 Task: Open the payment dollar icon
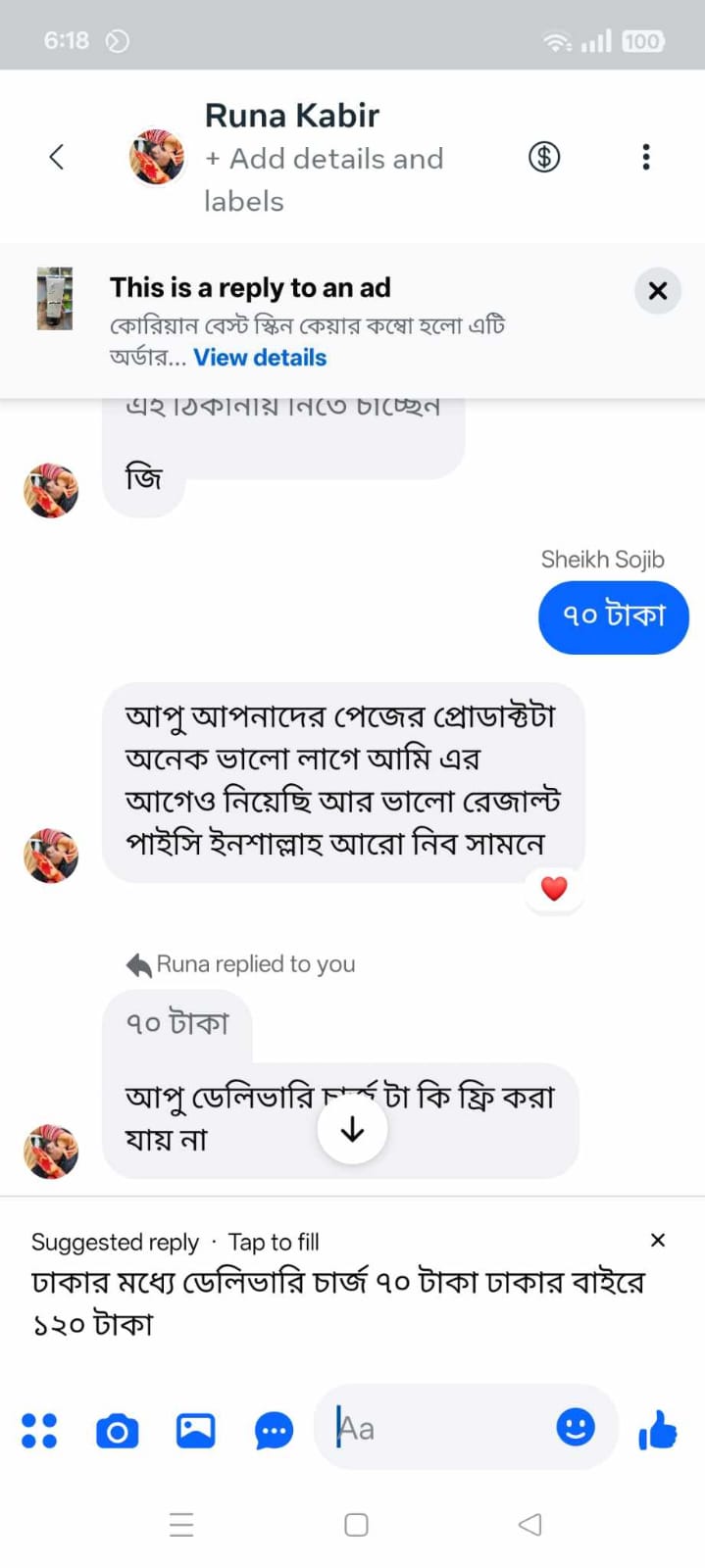[x=544, y=157]
